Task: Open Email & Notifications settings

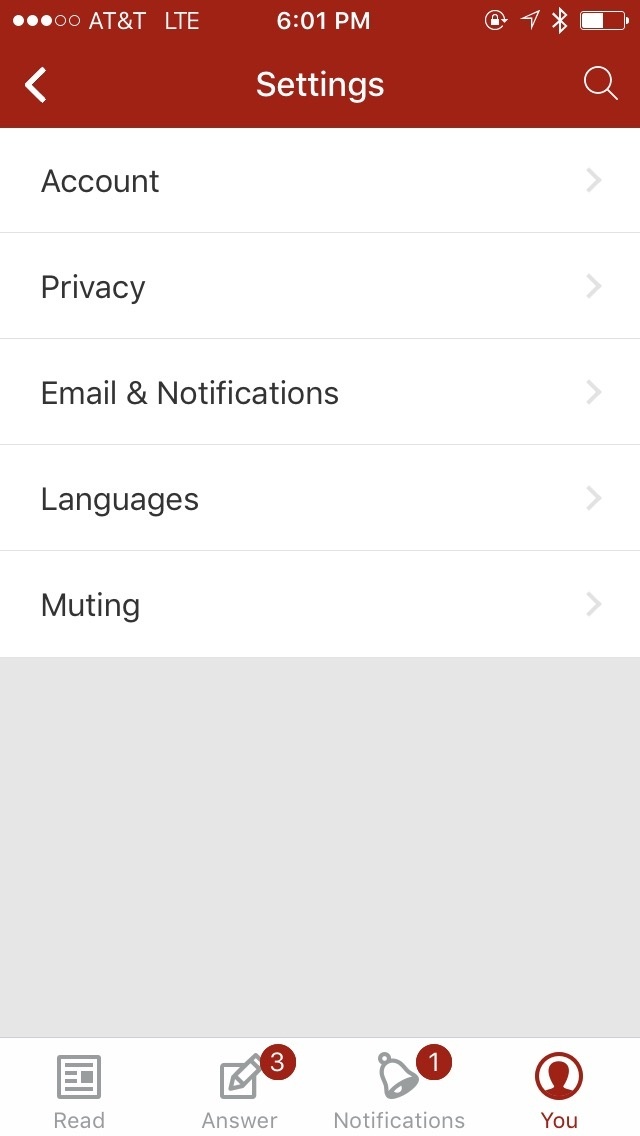Action: pyautogui.click(x=320, y=393)
